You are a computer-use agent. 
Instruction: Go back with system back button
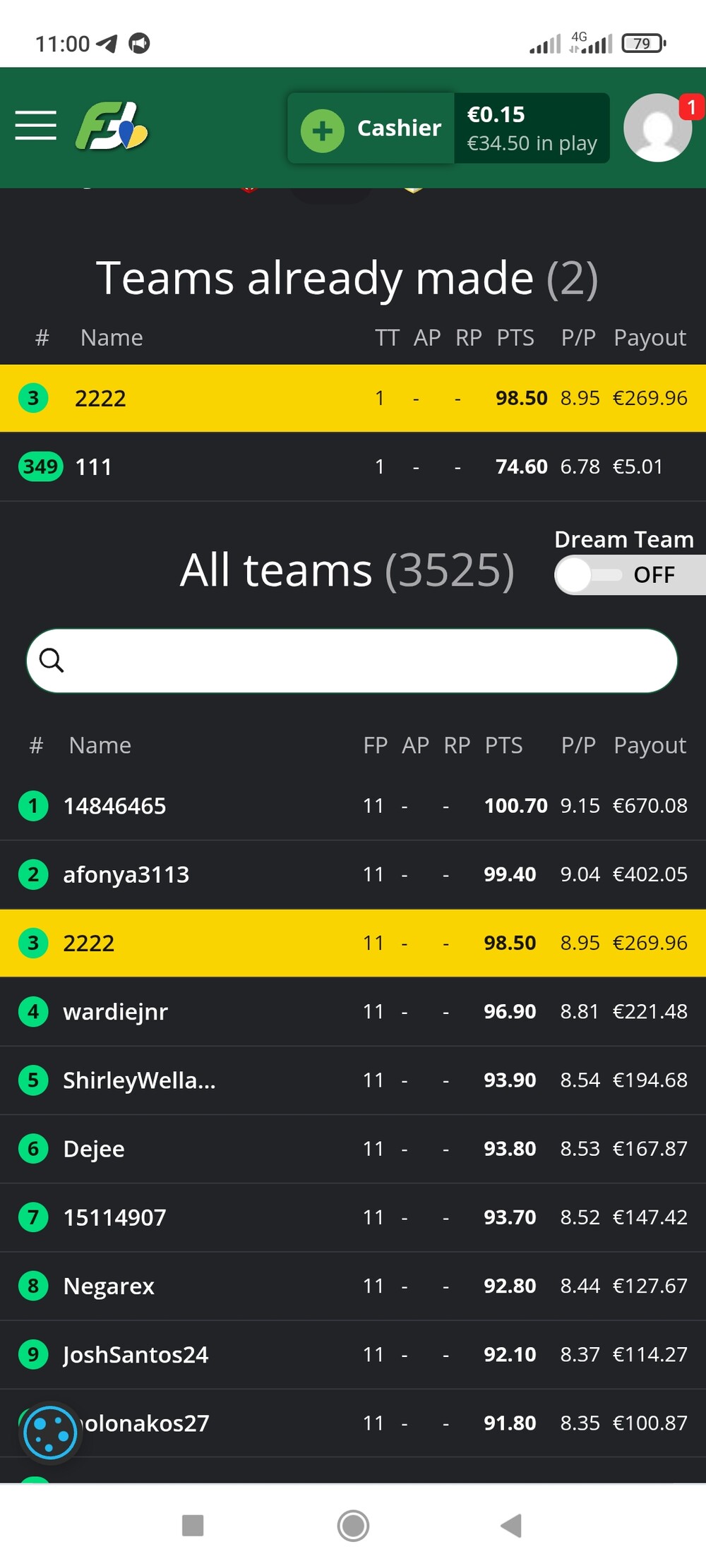[x=511, y=1525]
